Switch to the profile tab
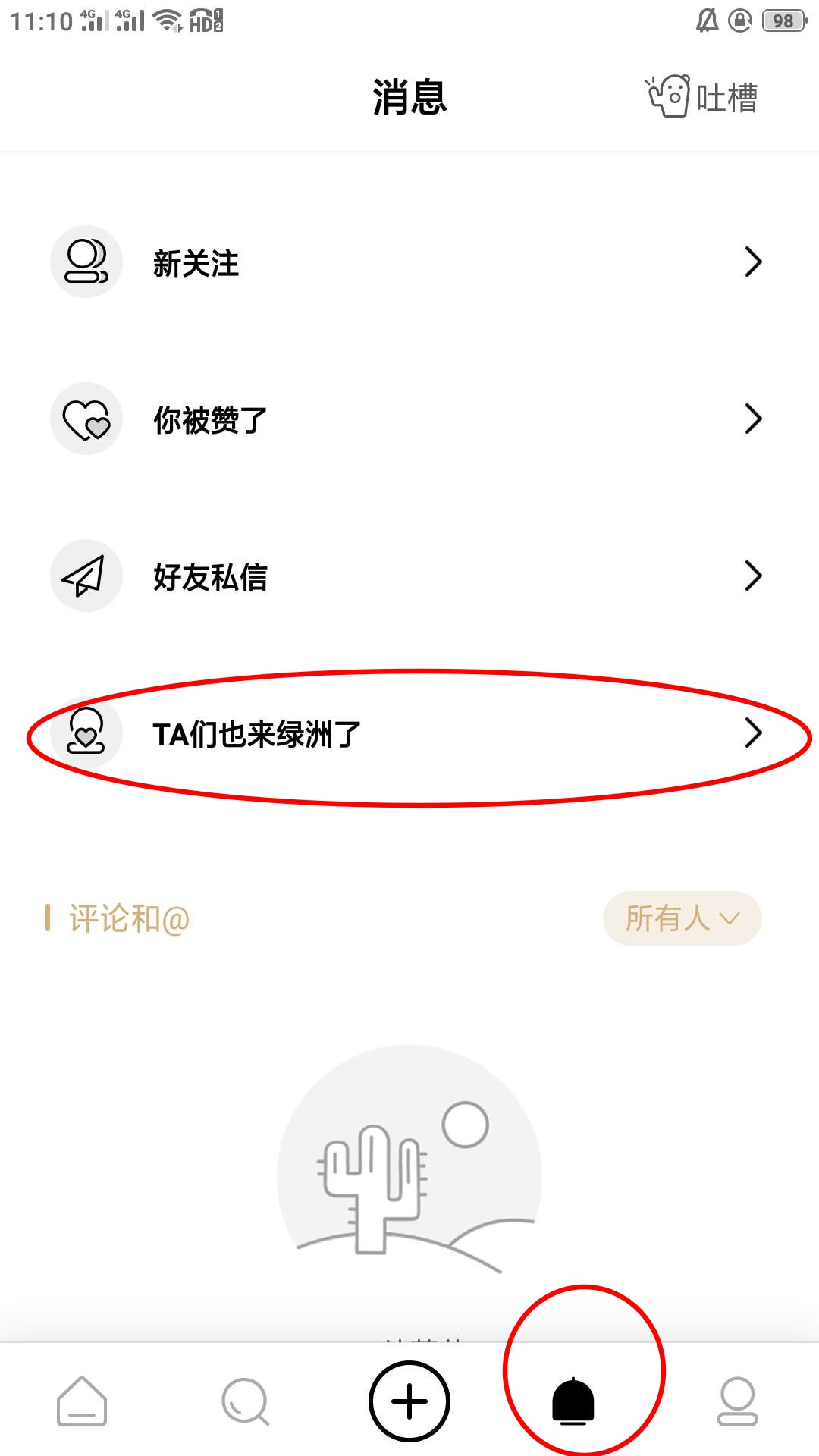This screenshot has height=1456, width=819. (x=737, y=1401)
